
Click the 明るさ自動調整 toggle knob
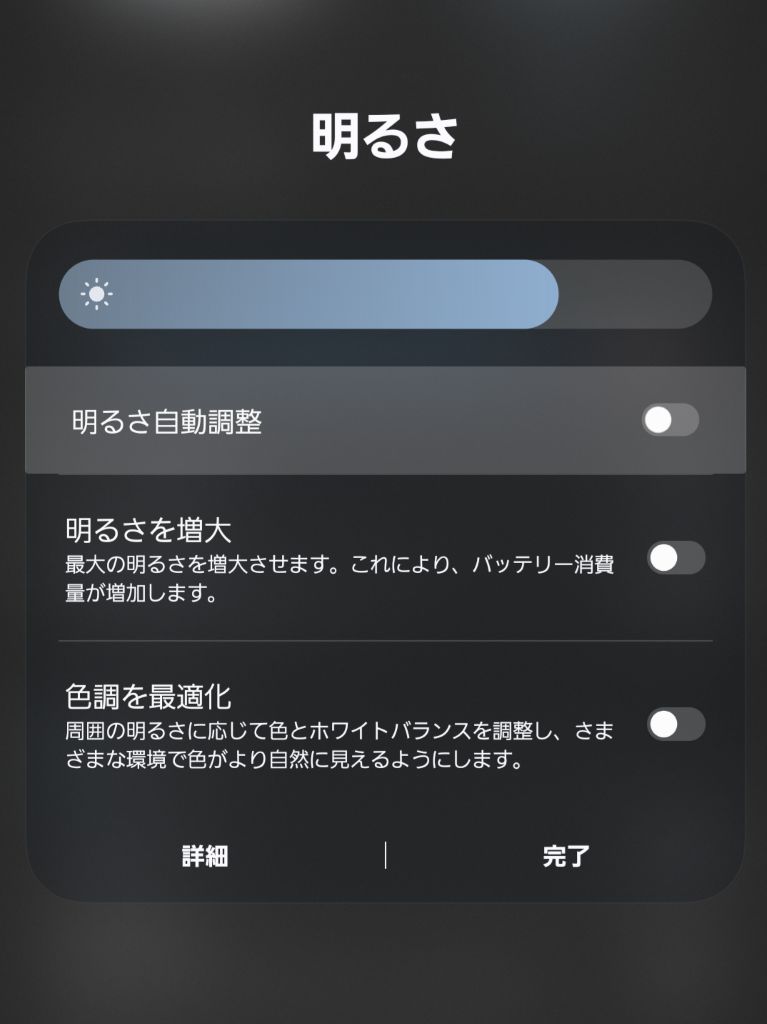658,421
